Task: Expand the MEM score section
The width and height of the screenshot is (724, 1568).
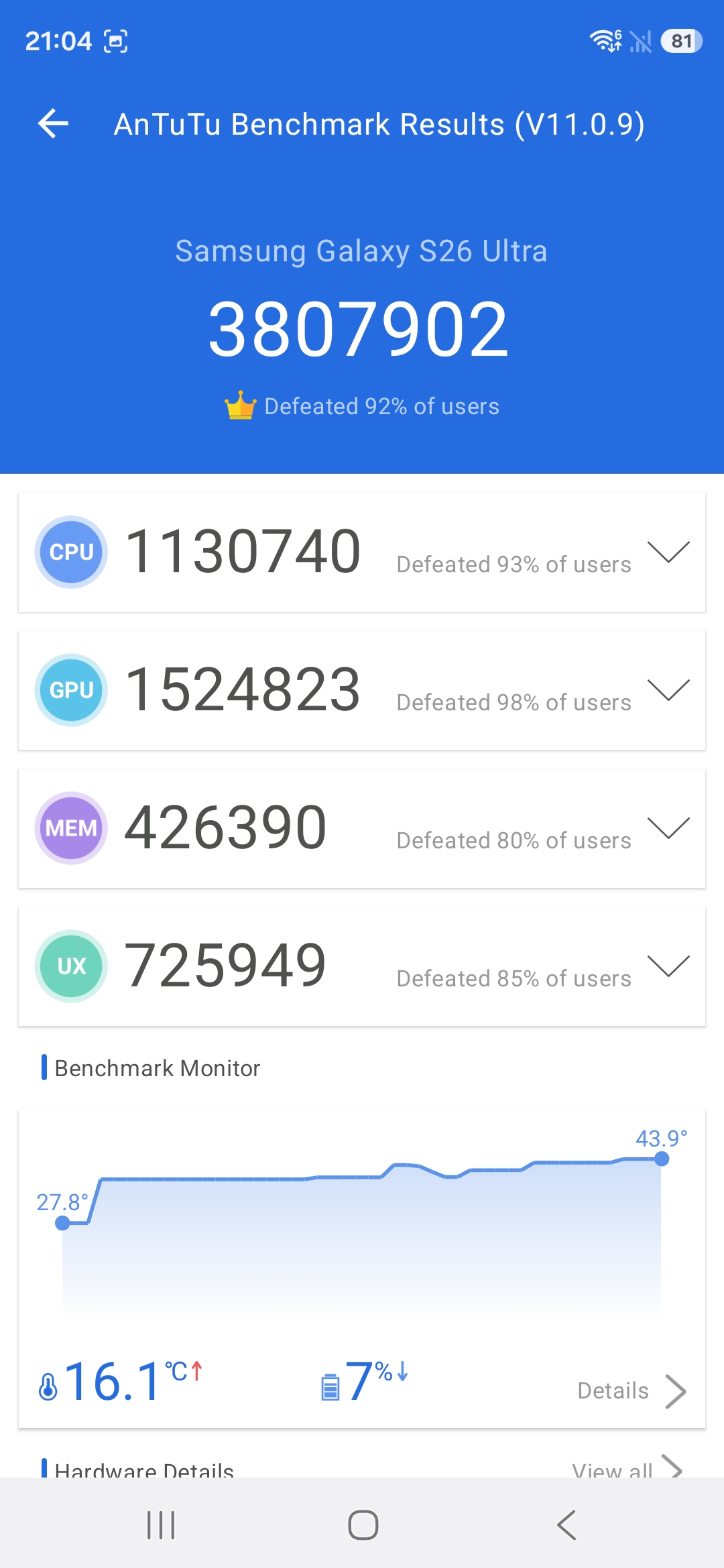Action: point(668,828)
